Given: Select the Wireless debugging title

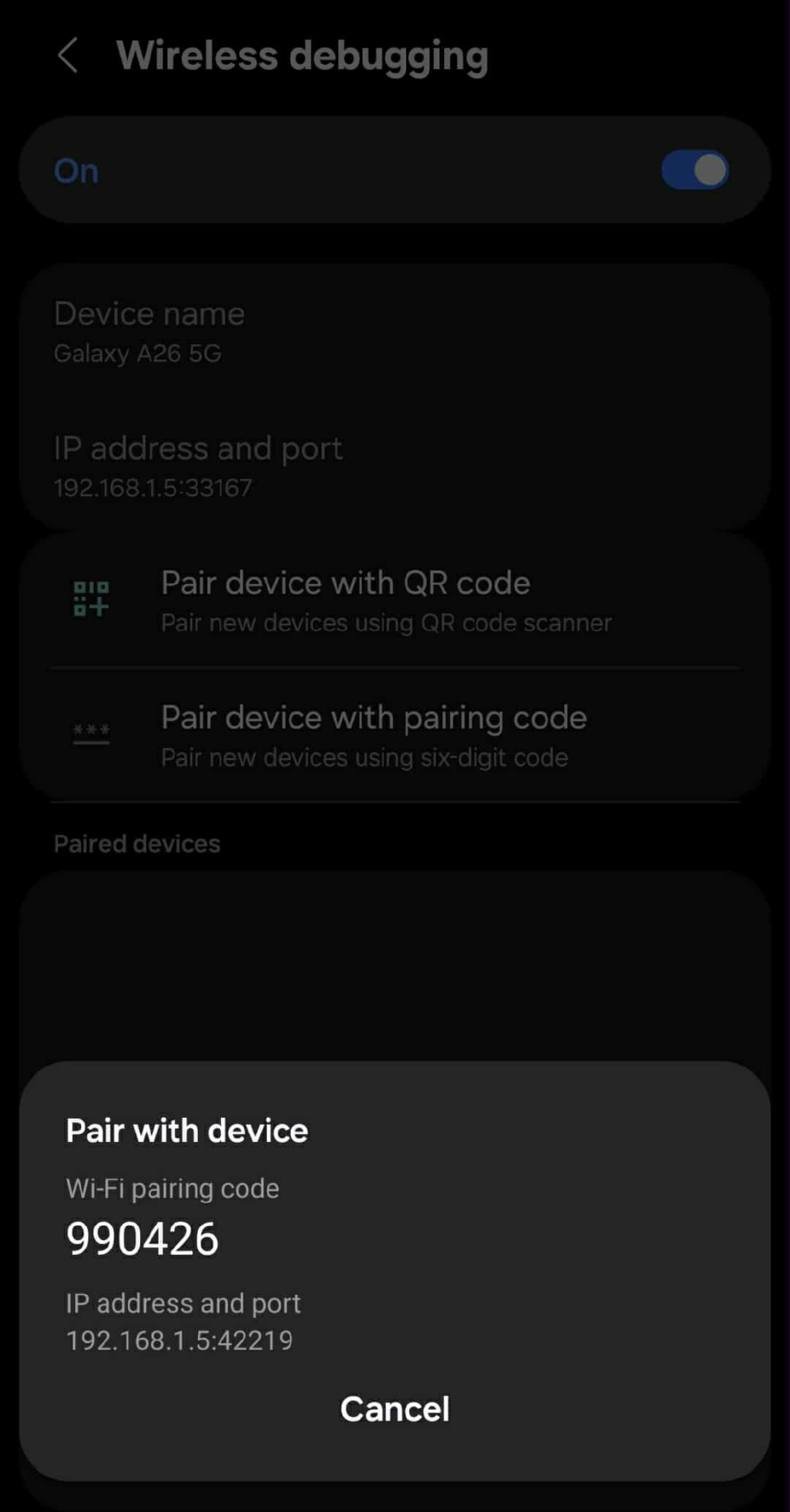Looking at the screenshot, I should (x=302, y=56).
